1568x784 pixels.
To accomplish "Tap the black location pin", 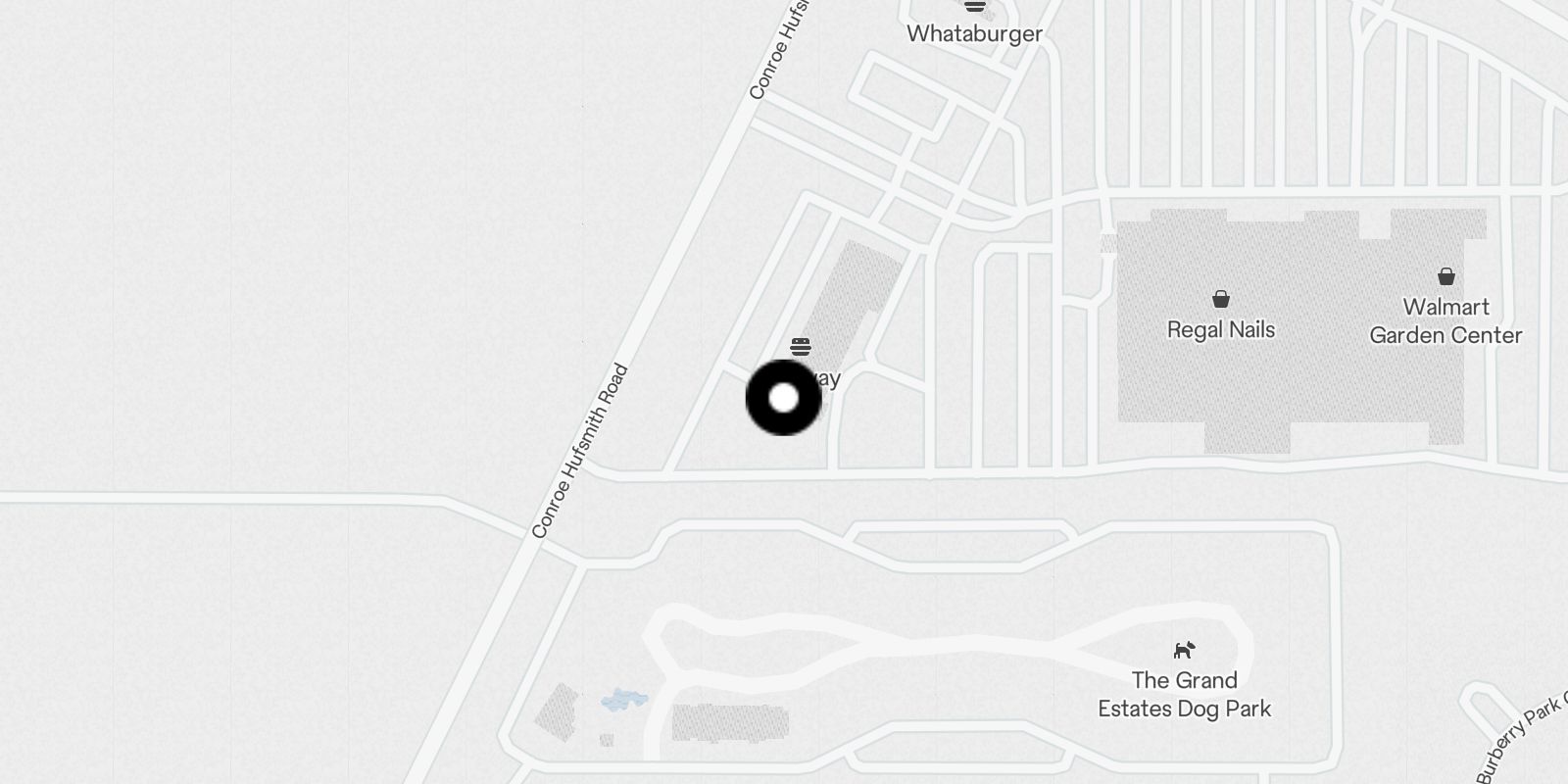I will (783, 398).
